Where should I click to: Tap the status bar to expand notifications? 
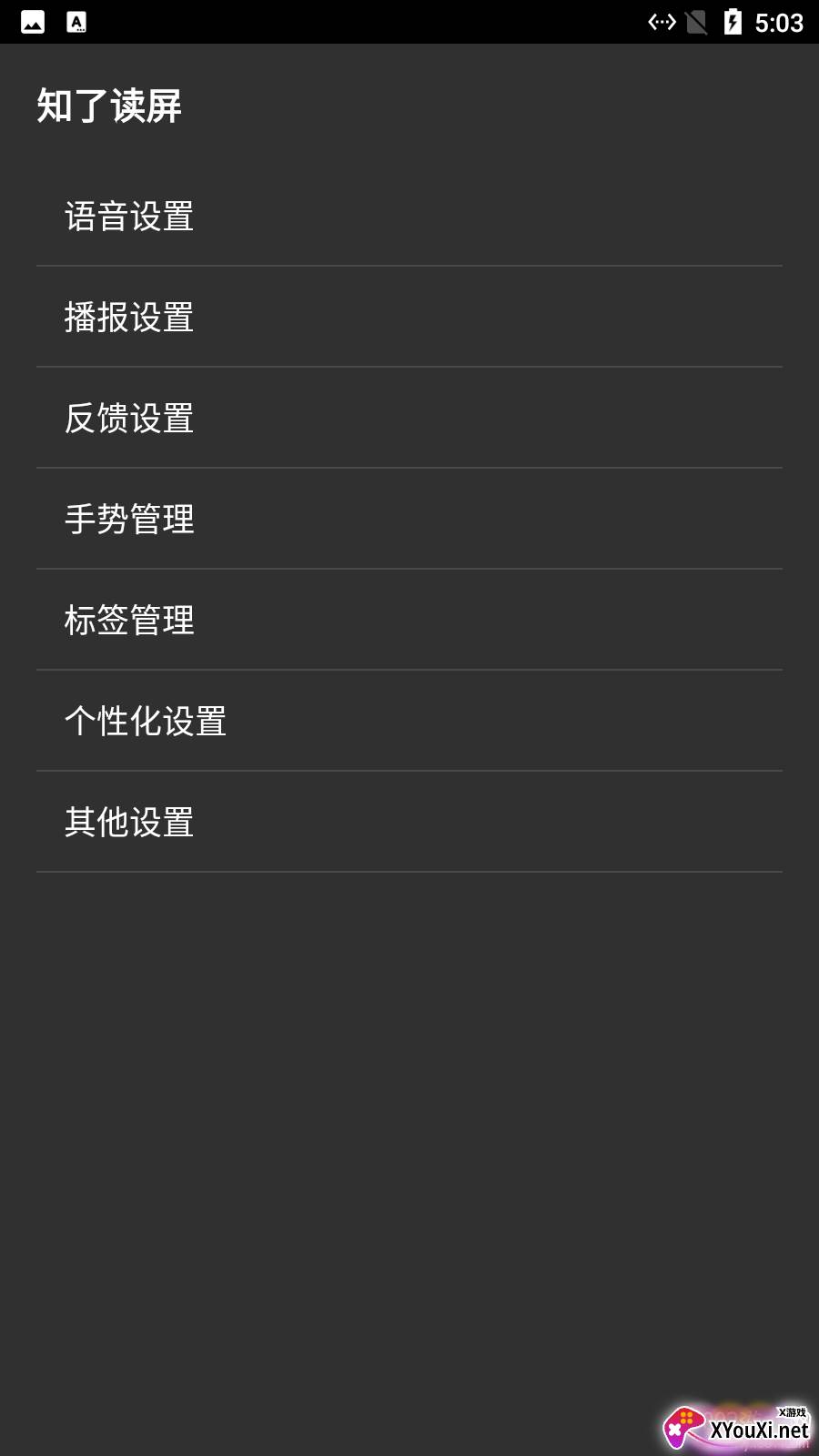click(409, 22)
